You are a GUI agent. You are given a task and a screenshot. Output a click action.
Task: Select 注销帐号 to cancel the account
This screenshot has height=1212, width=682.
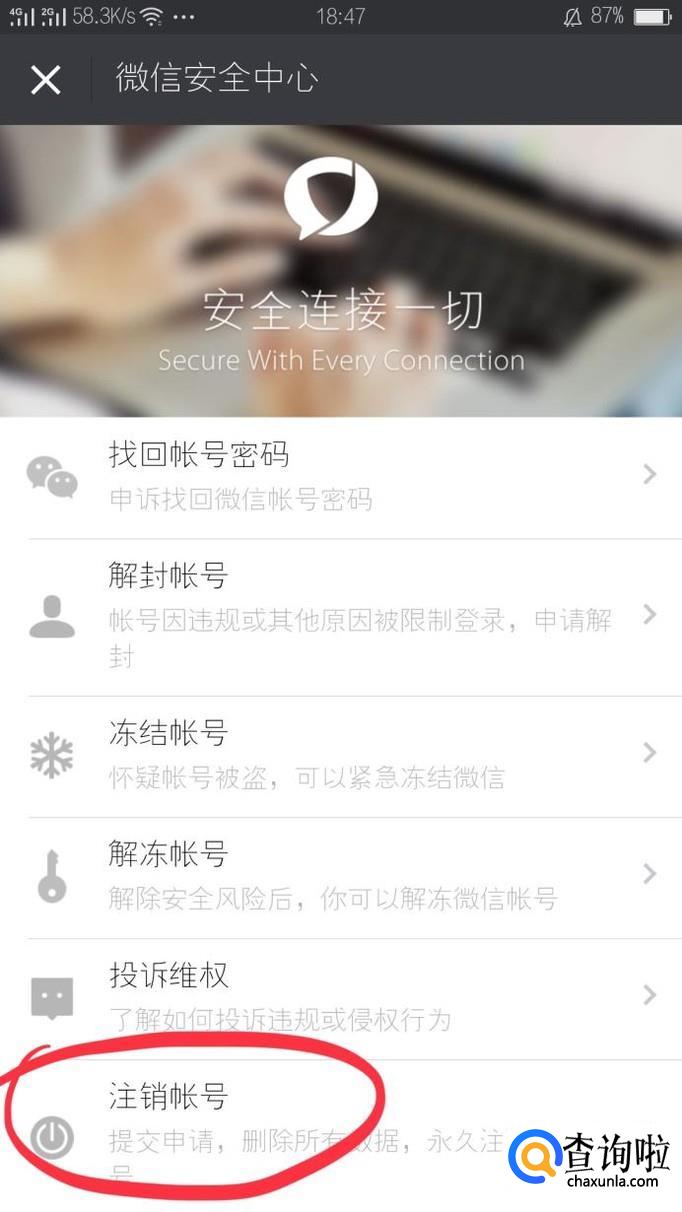pos(341,1136)
